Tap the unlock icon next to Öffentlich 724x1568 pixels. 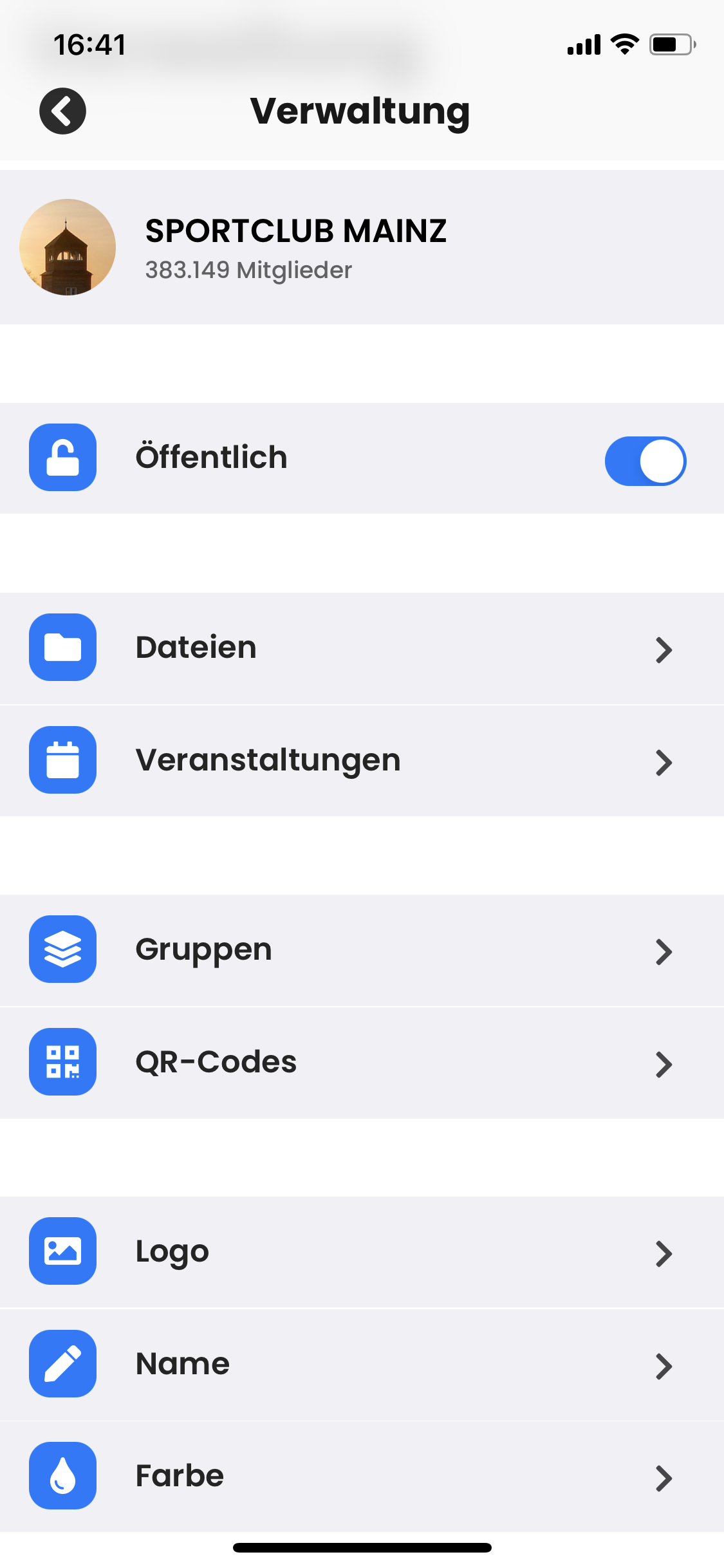click(62, 457)
